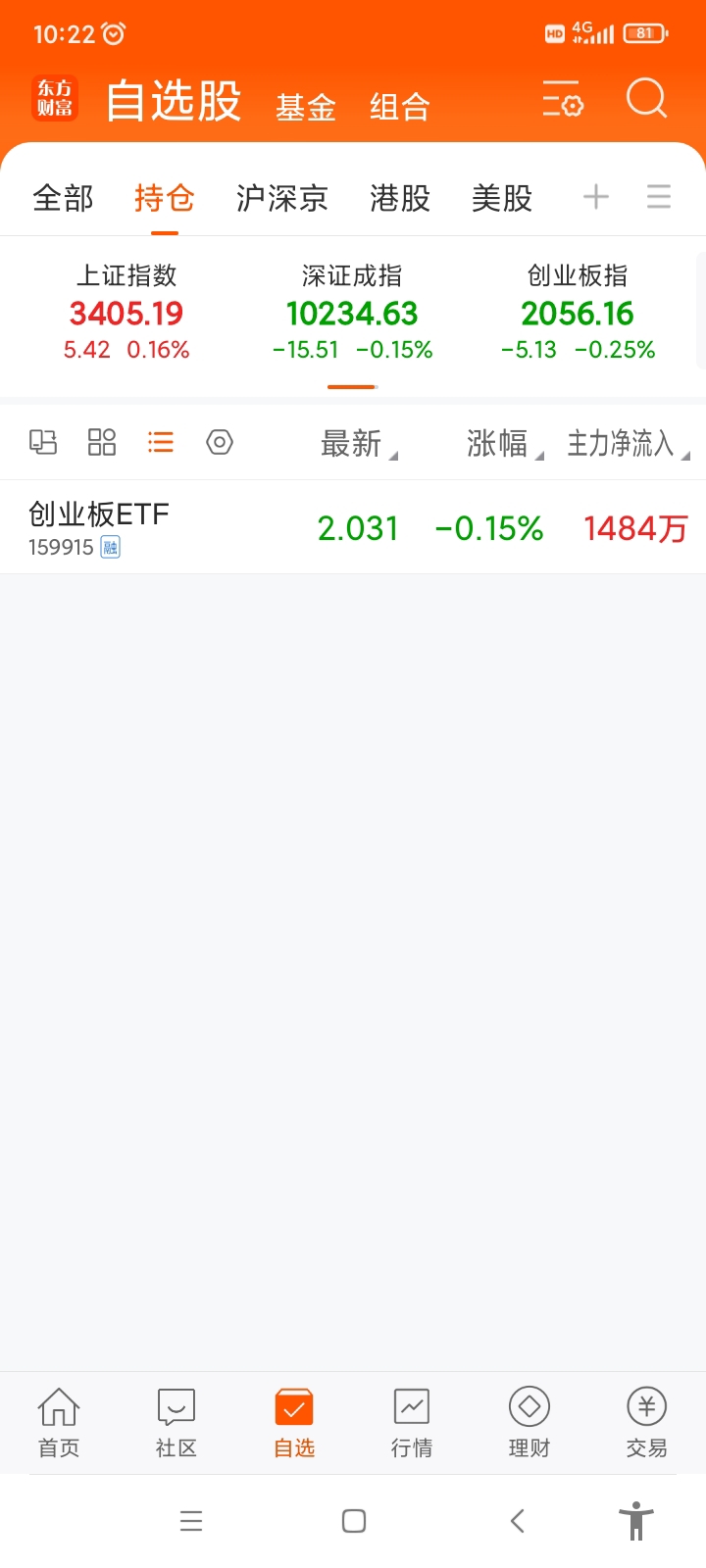Viewport: 706px width, 1568px height.
Task: Add a new group with plus icon
Action: 596,197
